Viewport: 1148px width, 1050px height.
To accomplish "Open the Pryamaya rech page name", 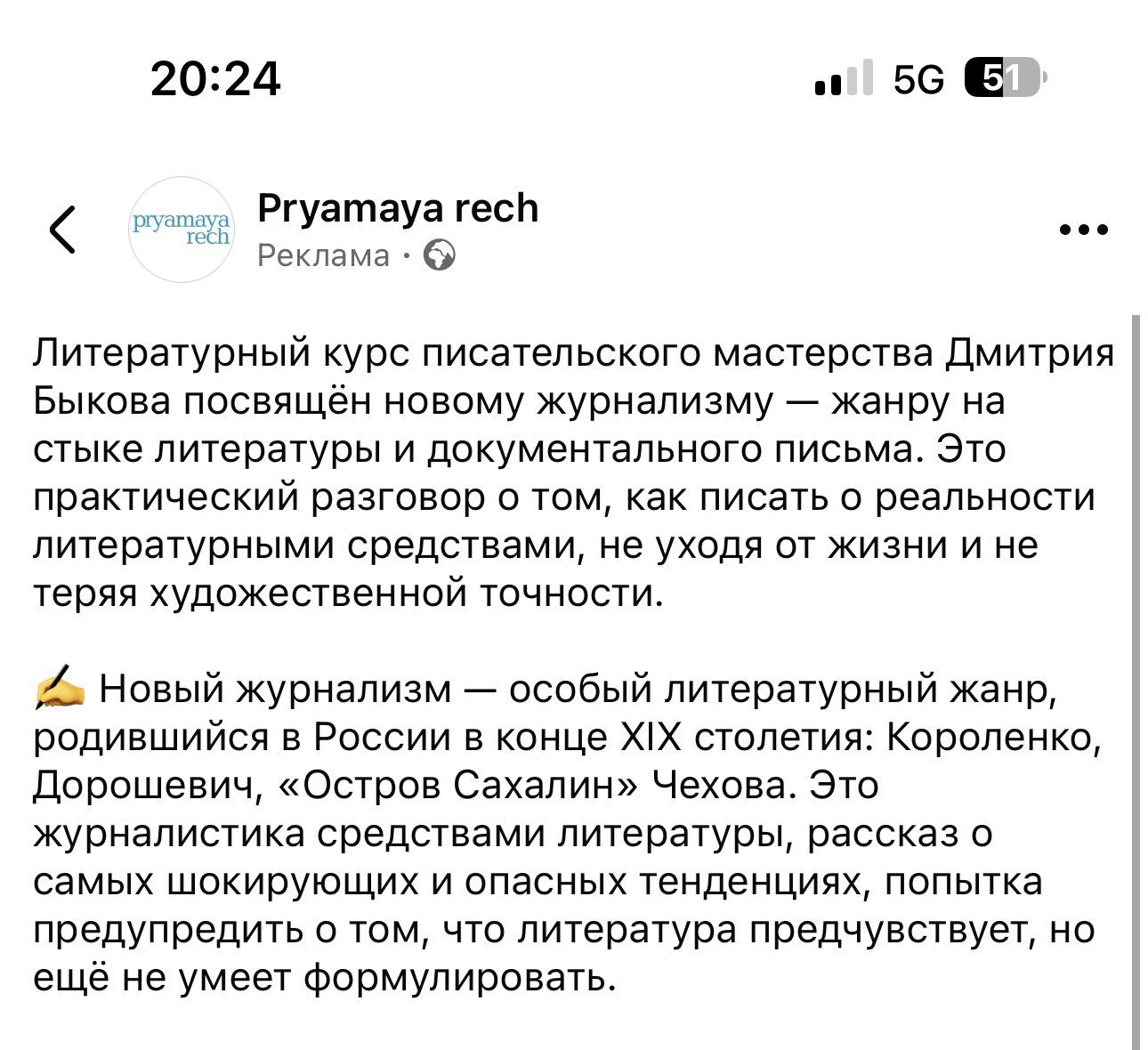I will [397, 208].
